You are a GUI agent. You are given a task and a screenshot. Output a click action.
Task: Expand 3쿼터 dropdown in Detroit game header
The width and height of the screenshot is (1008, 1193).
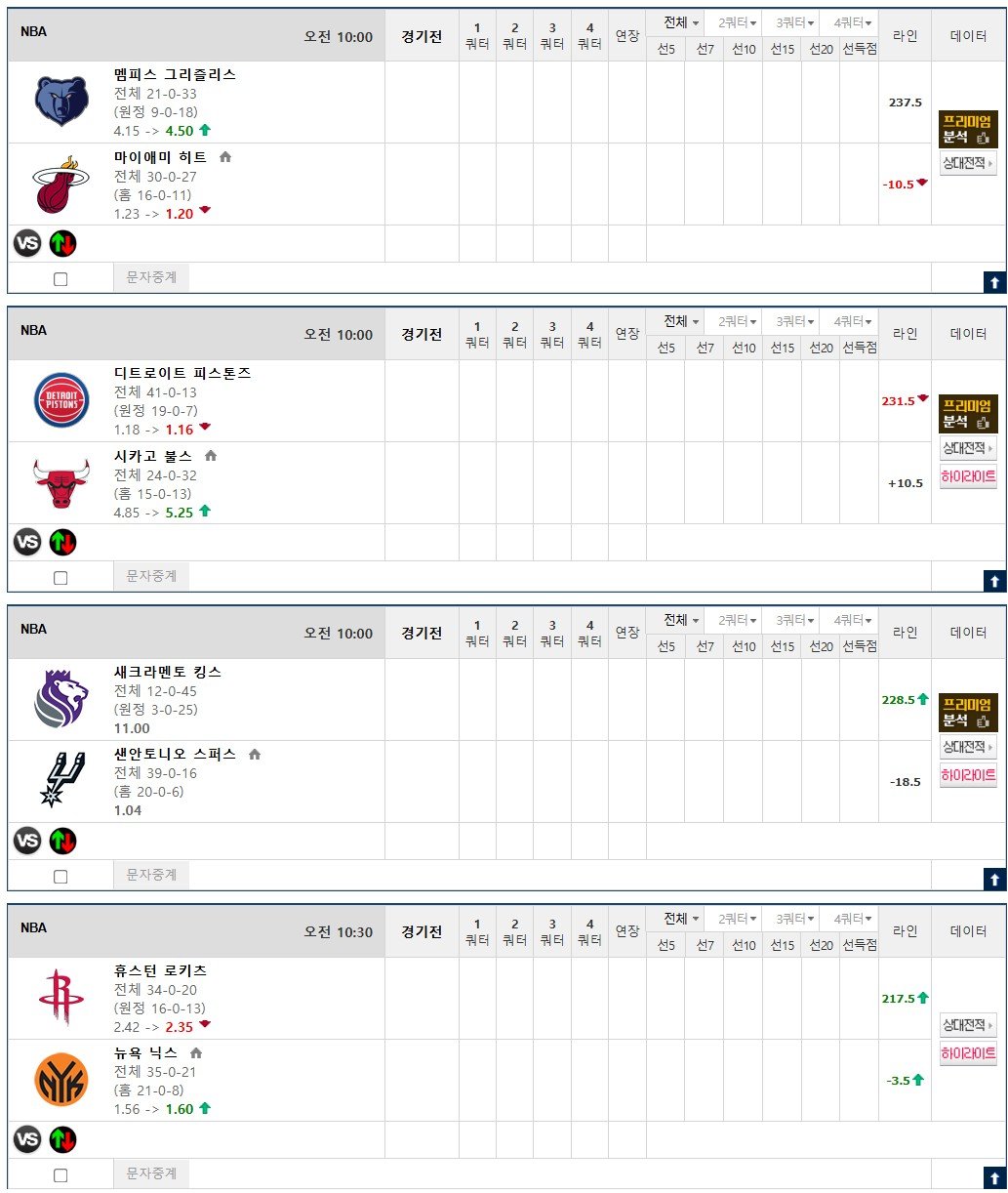tap(791, 321)
